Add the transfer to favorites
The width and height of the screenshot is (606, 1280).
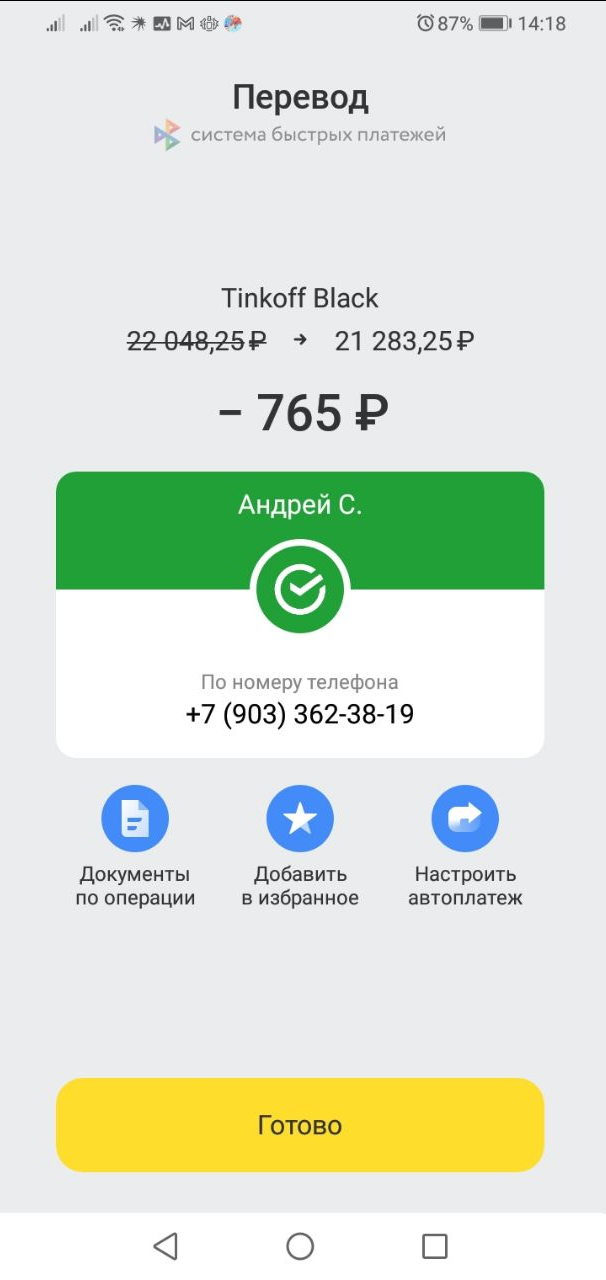(300, 820)
